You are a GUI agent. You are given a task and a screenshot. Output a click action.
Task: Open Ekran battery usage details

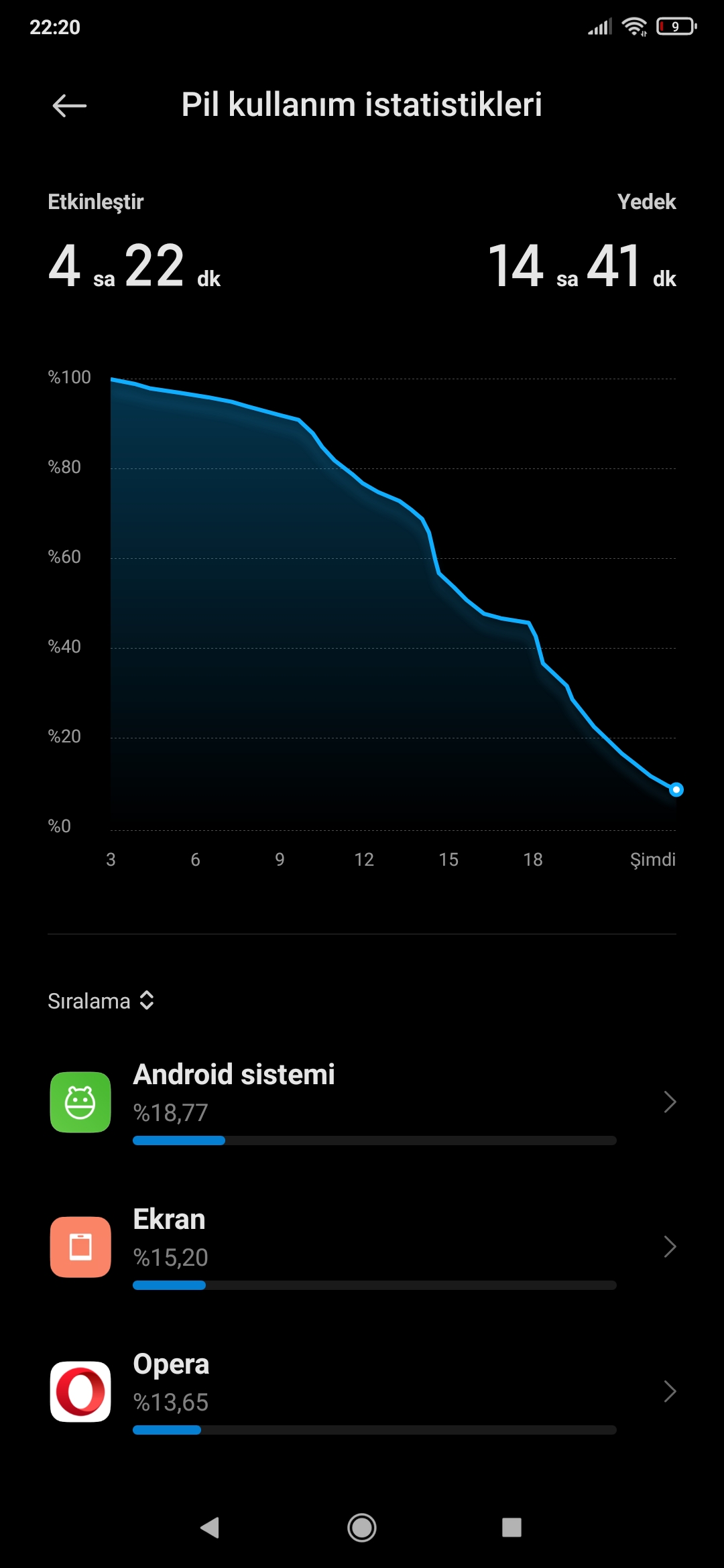tap(362, 1246)
